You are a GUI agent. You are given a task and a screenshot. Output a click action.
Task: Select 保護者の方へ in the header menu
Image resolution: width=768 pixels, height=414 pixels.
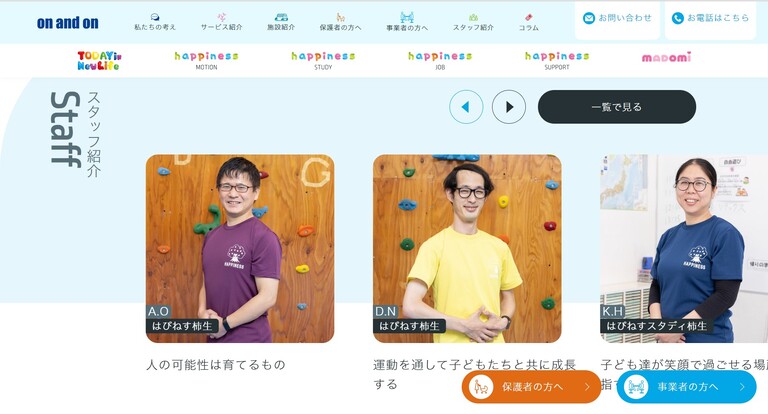click(340, 22)
